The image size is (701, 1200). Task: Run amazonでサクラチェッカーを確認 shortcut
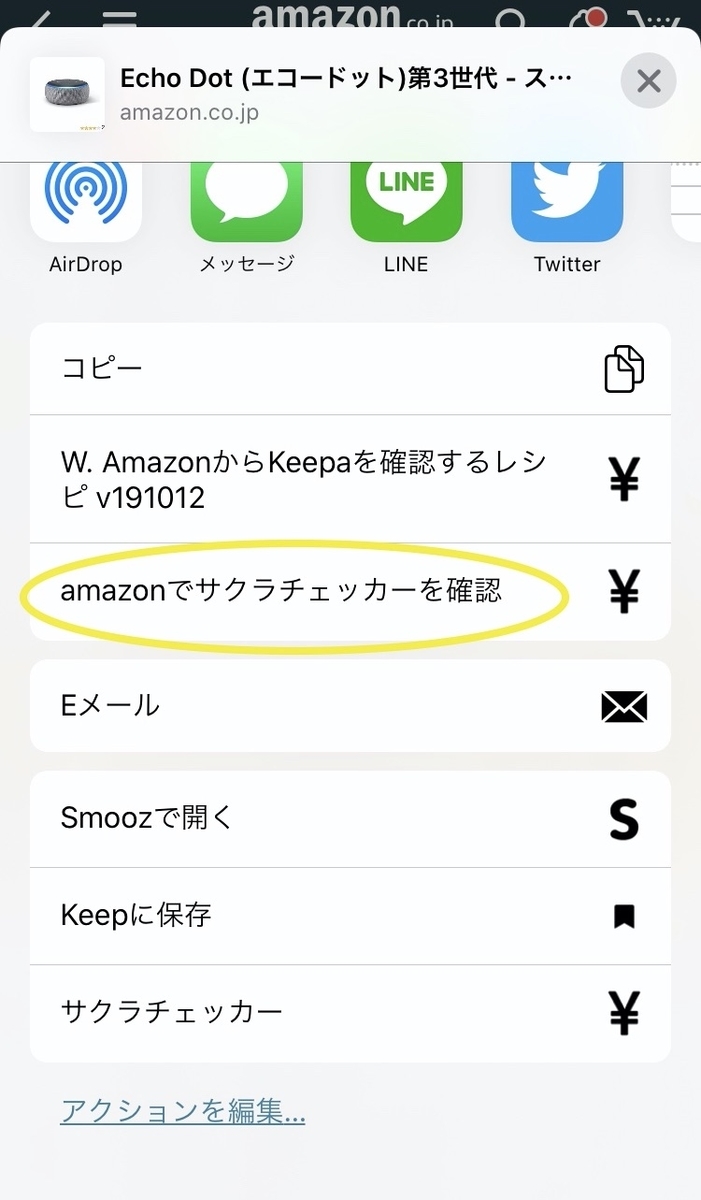(350, 592)
